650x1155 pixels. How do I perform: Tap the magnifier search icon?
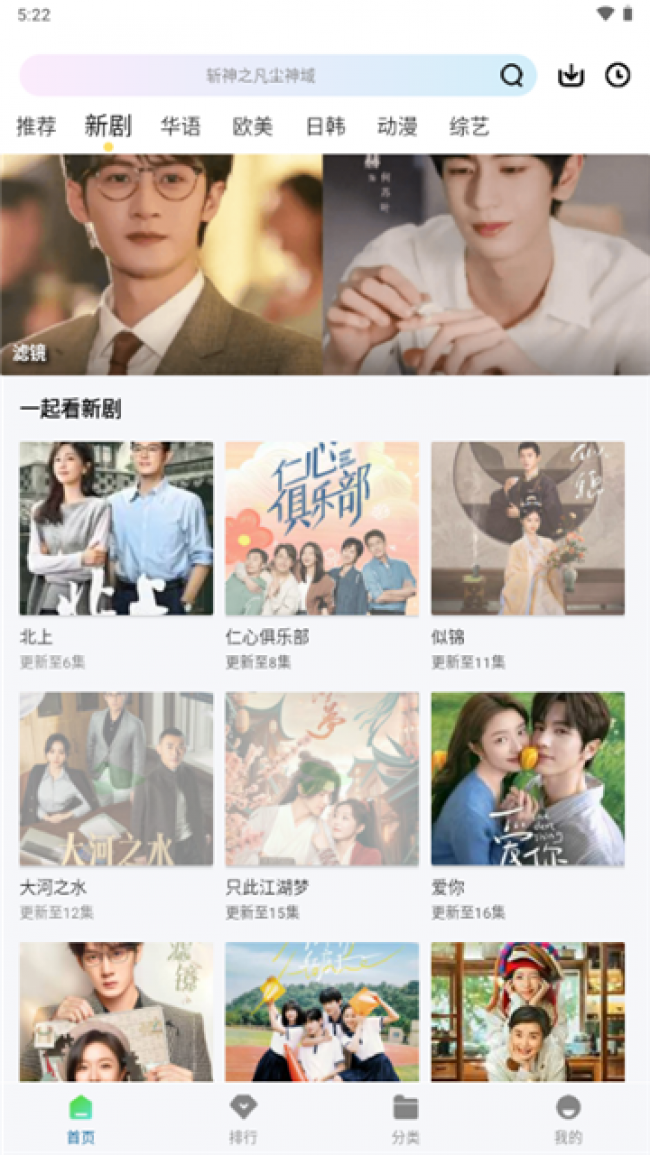click(x=511, y=75)
